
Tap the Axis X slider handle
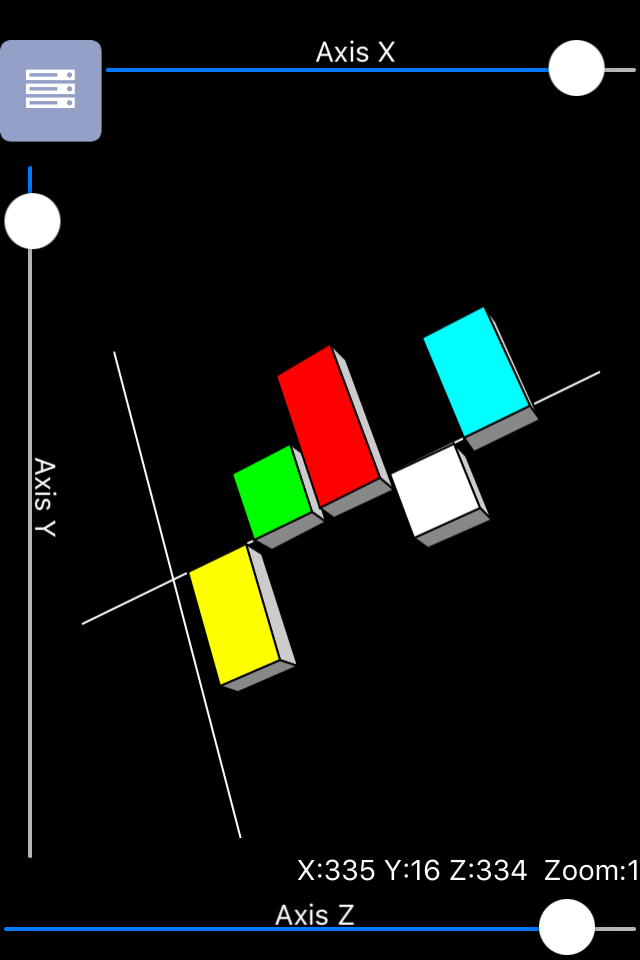pyautogui.click(x=577, y=68)
